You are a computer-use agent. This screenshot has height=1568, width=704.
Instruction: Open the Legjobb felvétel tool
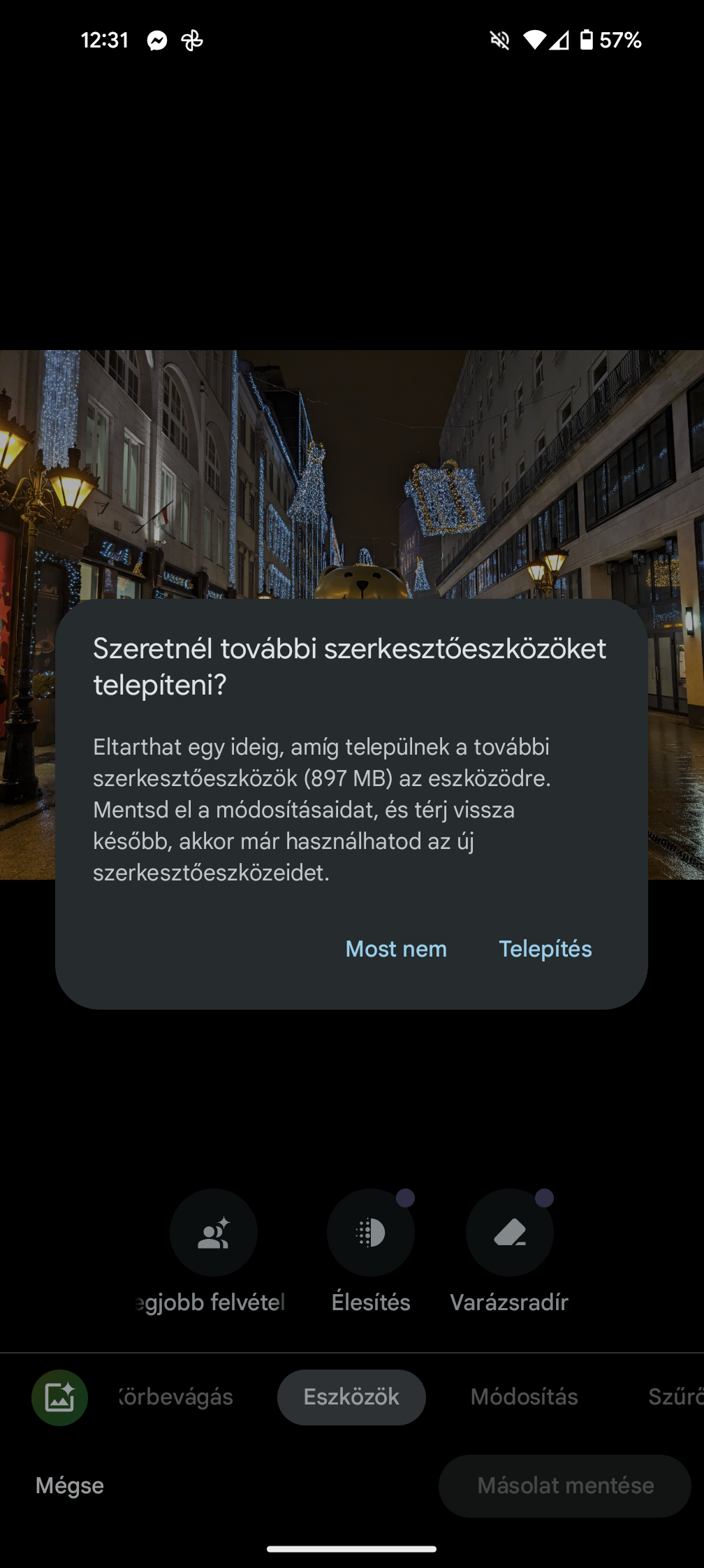pos(214,1233)
